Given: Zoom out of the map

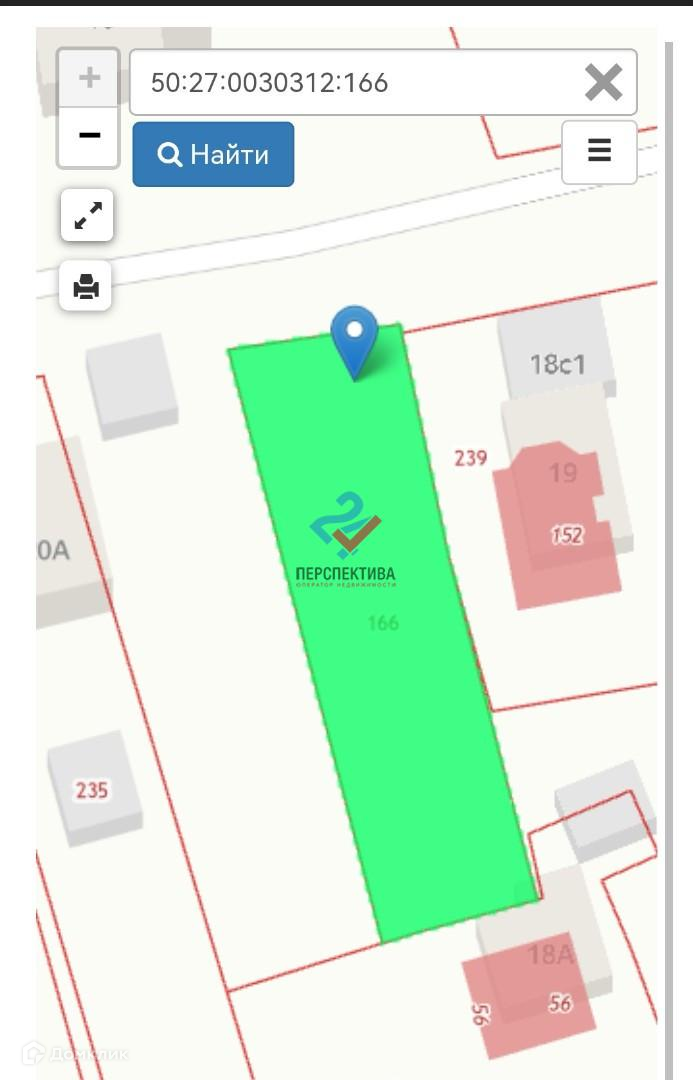Looking at the screenshot, I should pyautogui.click(x=89, y=136).
